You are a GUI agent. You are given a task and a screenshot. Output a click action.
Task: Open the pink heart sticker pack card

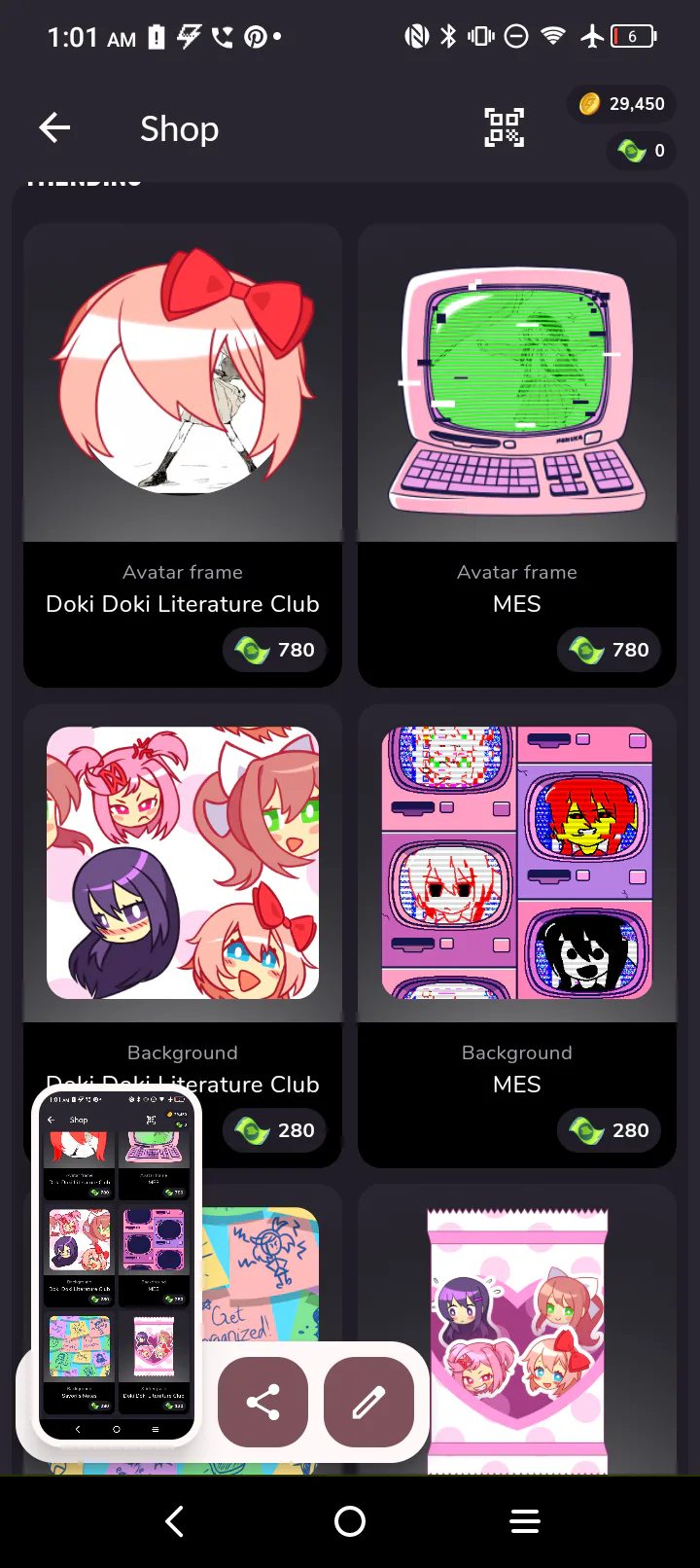[x=517, y=1330]
